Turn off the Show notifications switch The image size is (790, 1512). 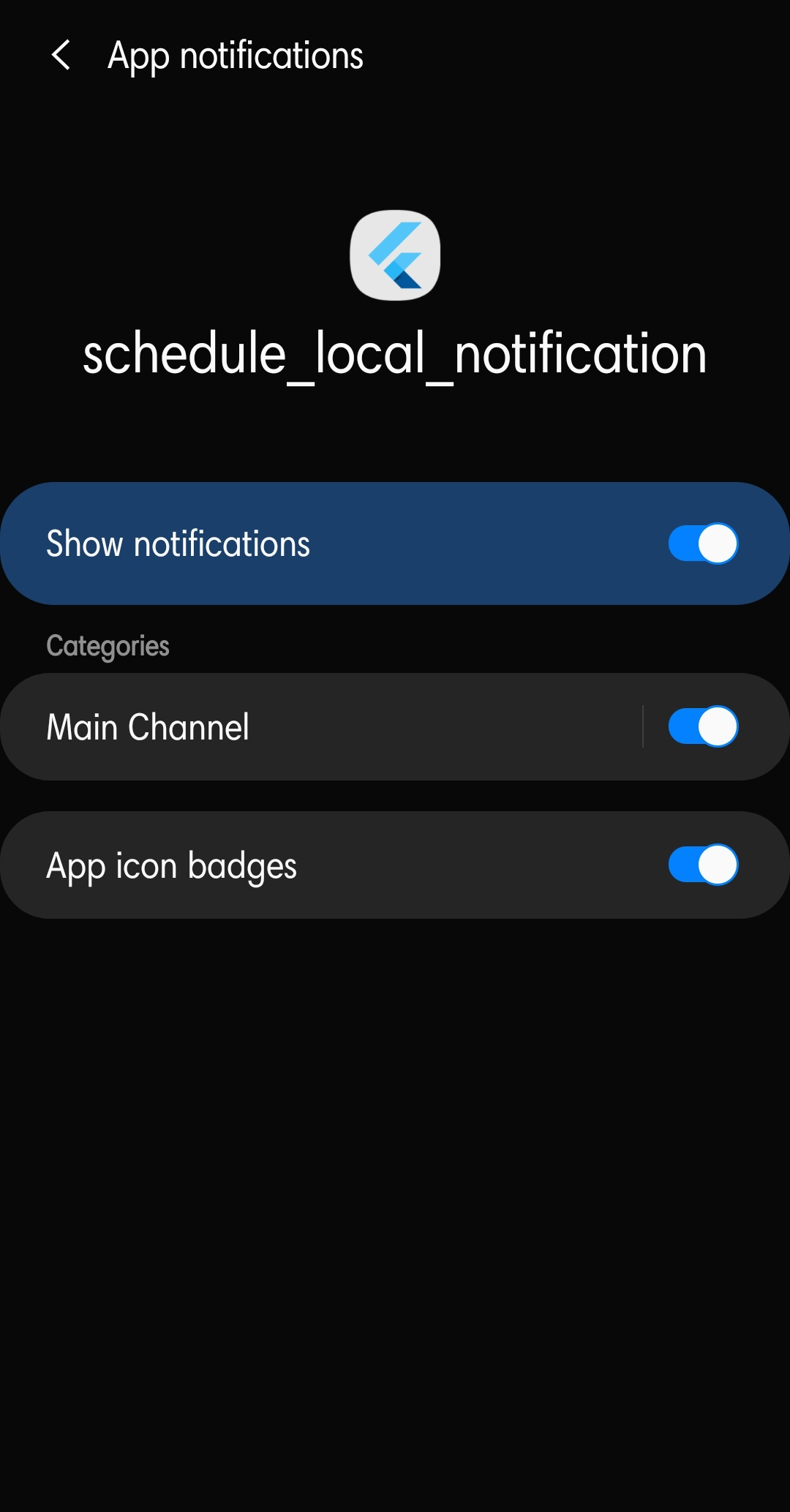tap(702, 544)
